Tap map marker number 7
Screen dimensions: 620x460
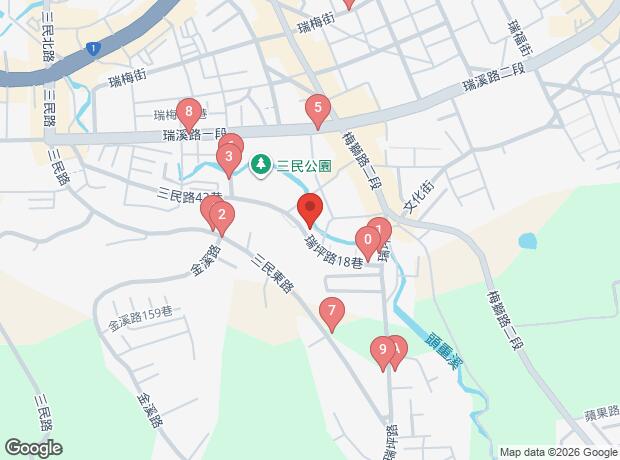point(331,313)
